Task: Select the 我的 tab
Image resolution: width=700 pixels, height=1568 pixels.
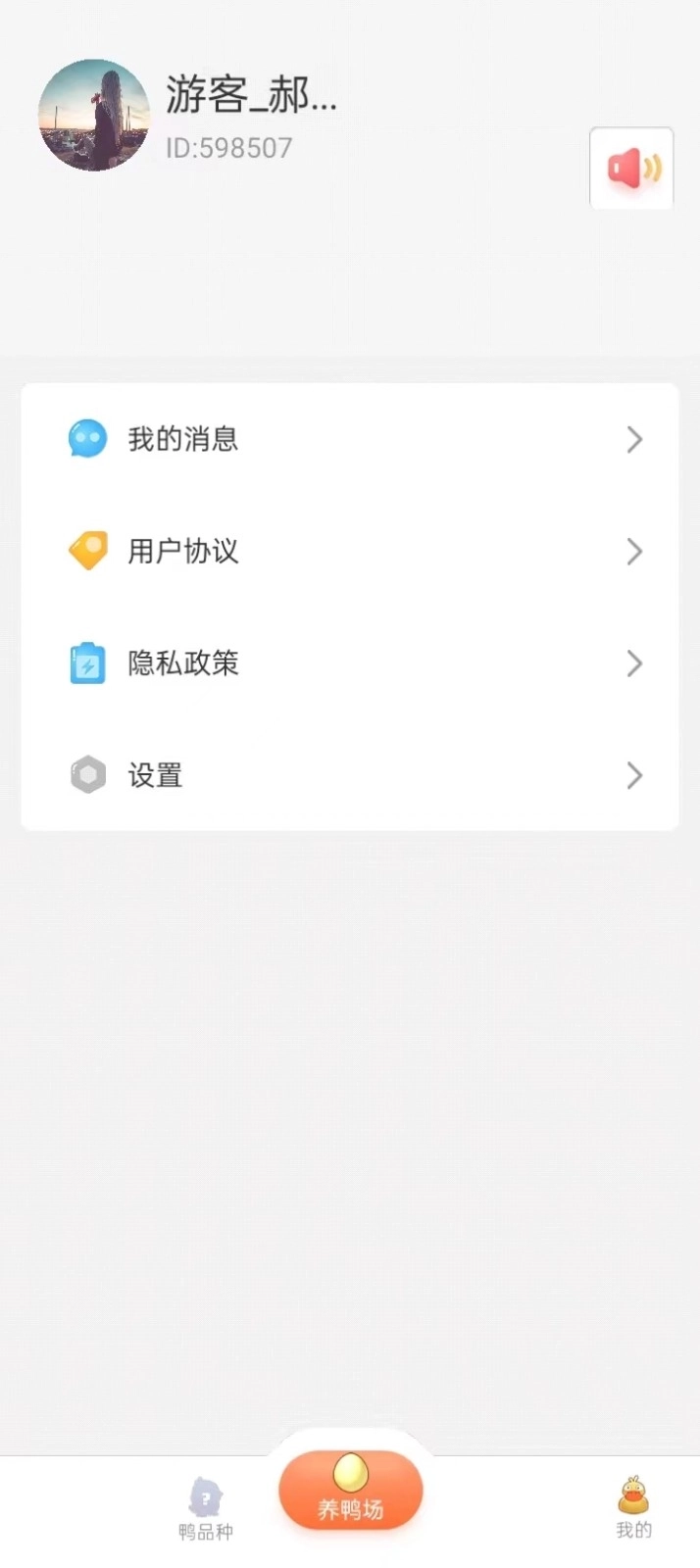Action: pos(633,1509)
